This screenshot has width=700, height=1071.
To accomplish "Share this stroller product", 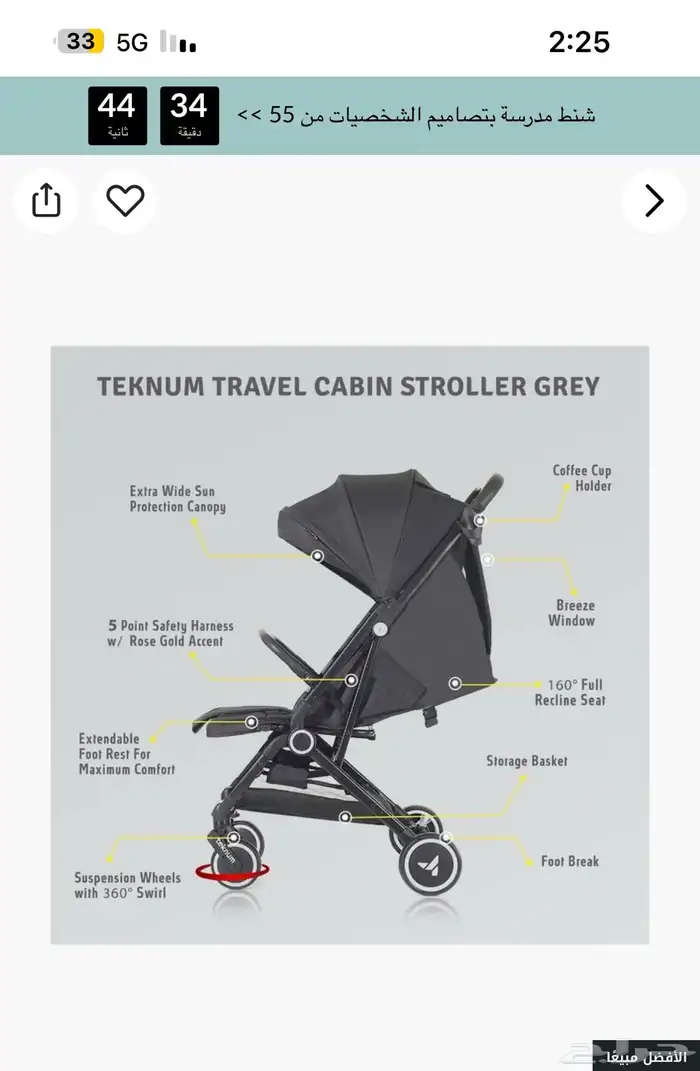I will [46, 201].
